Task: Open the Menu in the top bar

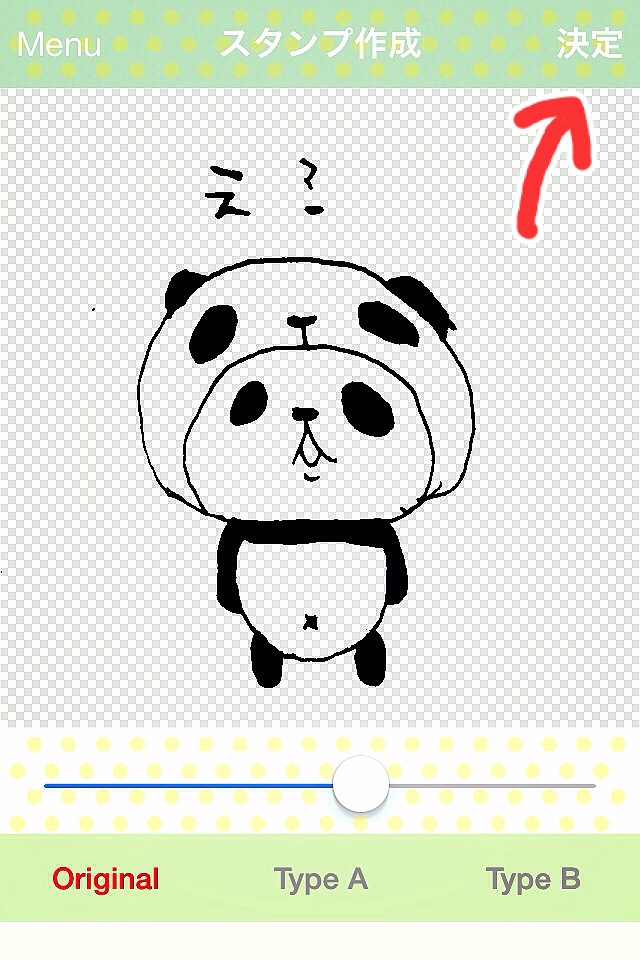Action: pyautogui.click(x=59, y=45)
